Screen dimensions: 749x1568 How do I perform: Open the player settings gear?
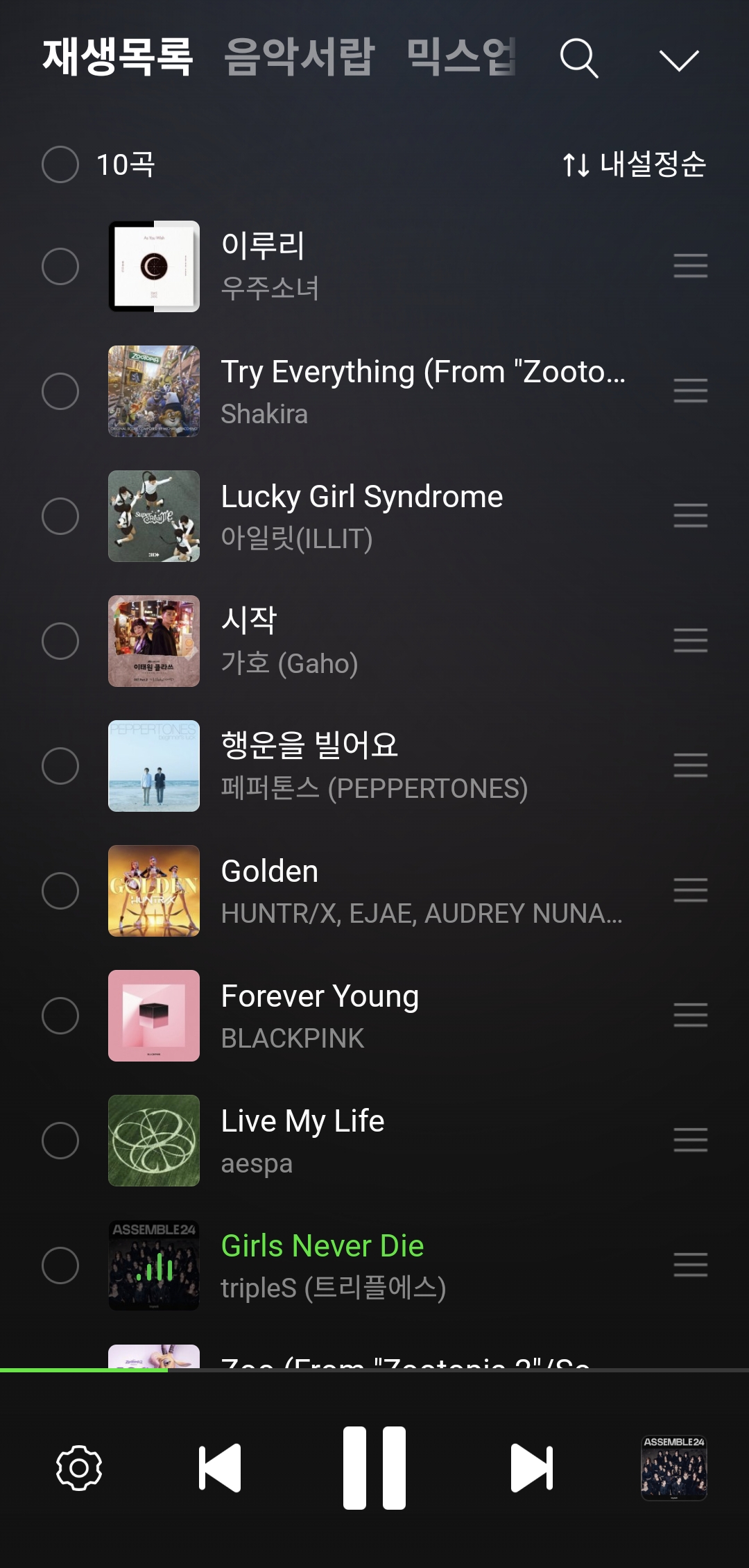(79, 1467)
